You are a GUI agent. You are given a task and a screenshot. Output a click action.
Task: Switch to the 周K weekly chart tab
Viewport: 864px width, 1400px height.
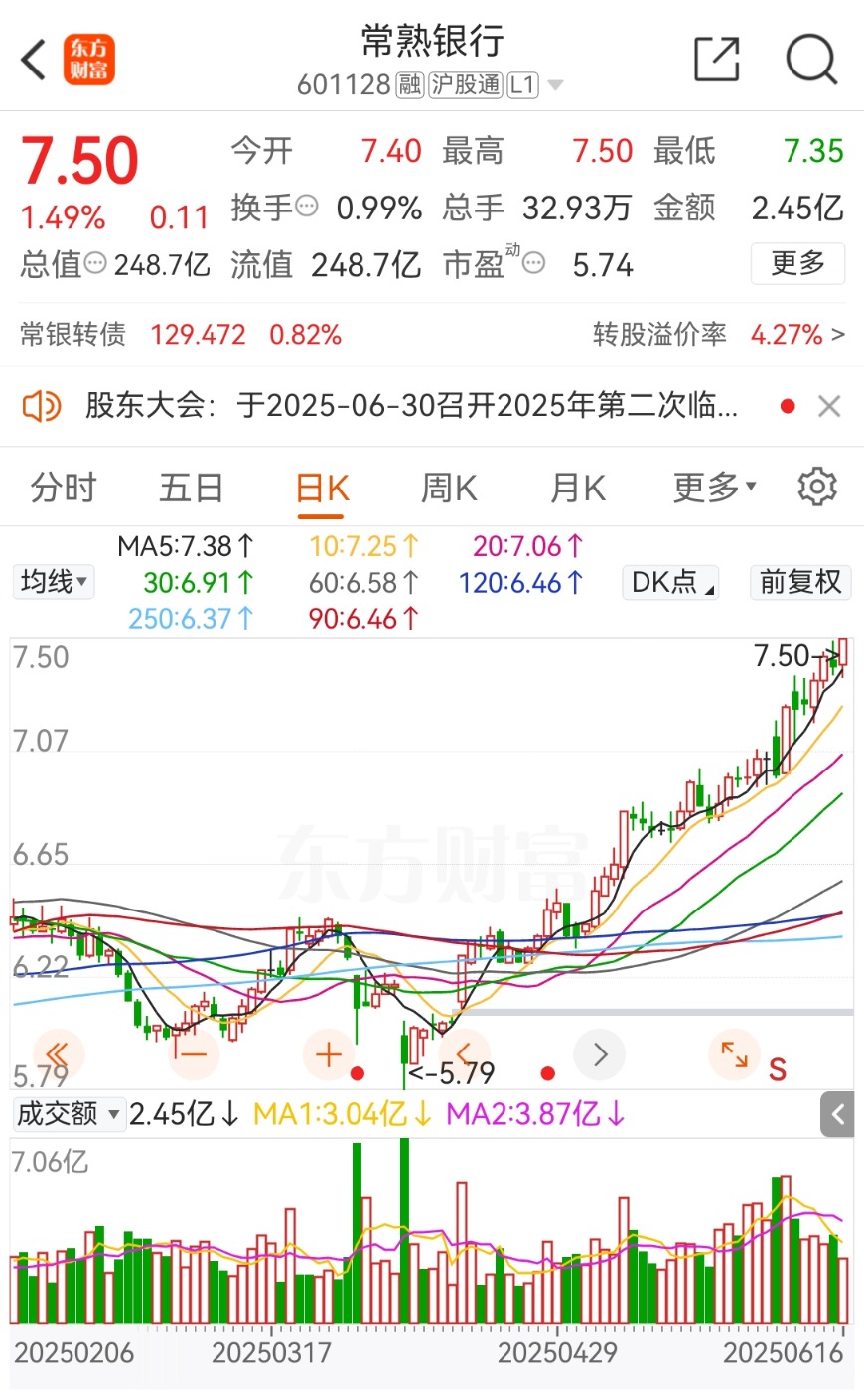point(447,487)
